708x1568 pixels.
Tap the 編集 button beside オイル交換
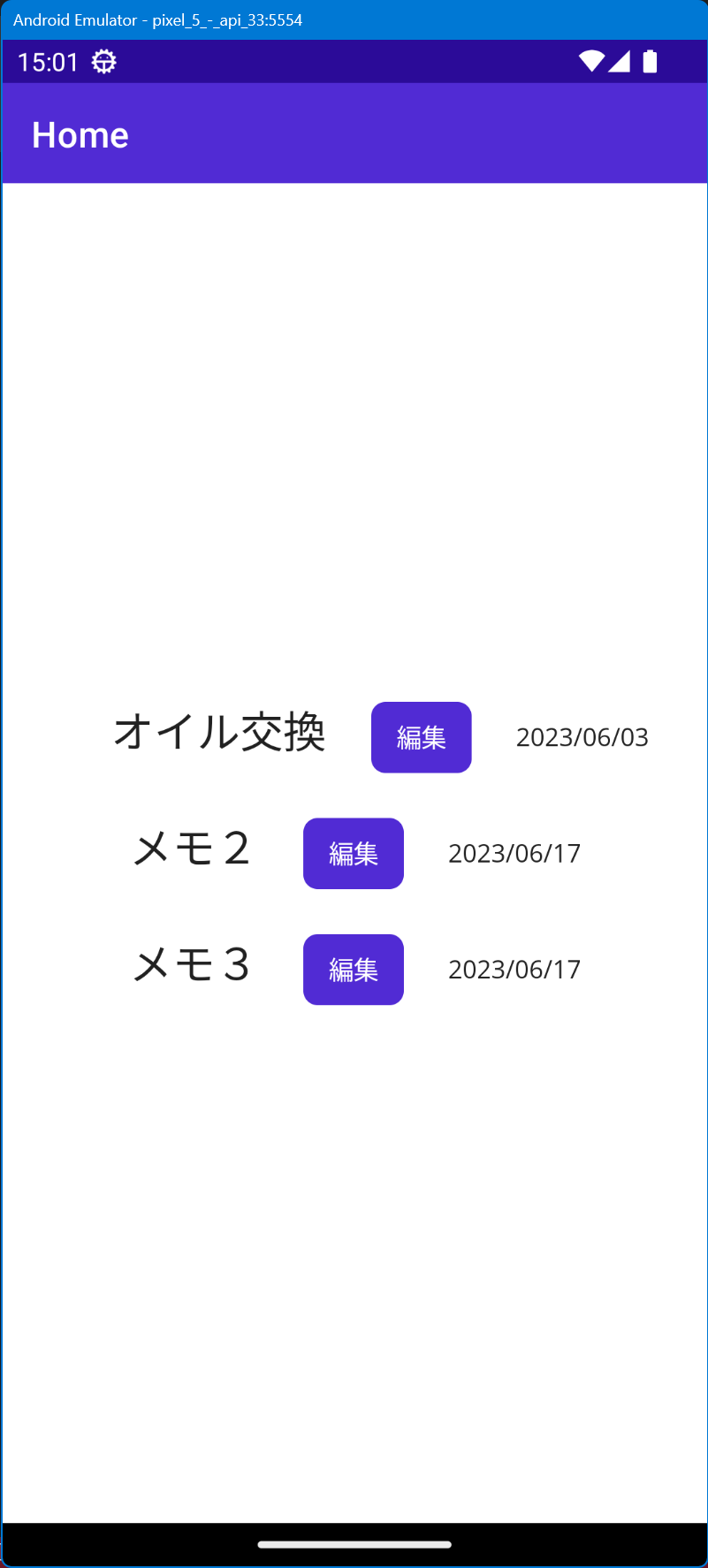coord(421,737)
